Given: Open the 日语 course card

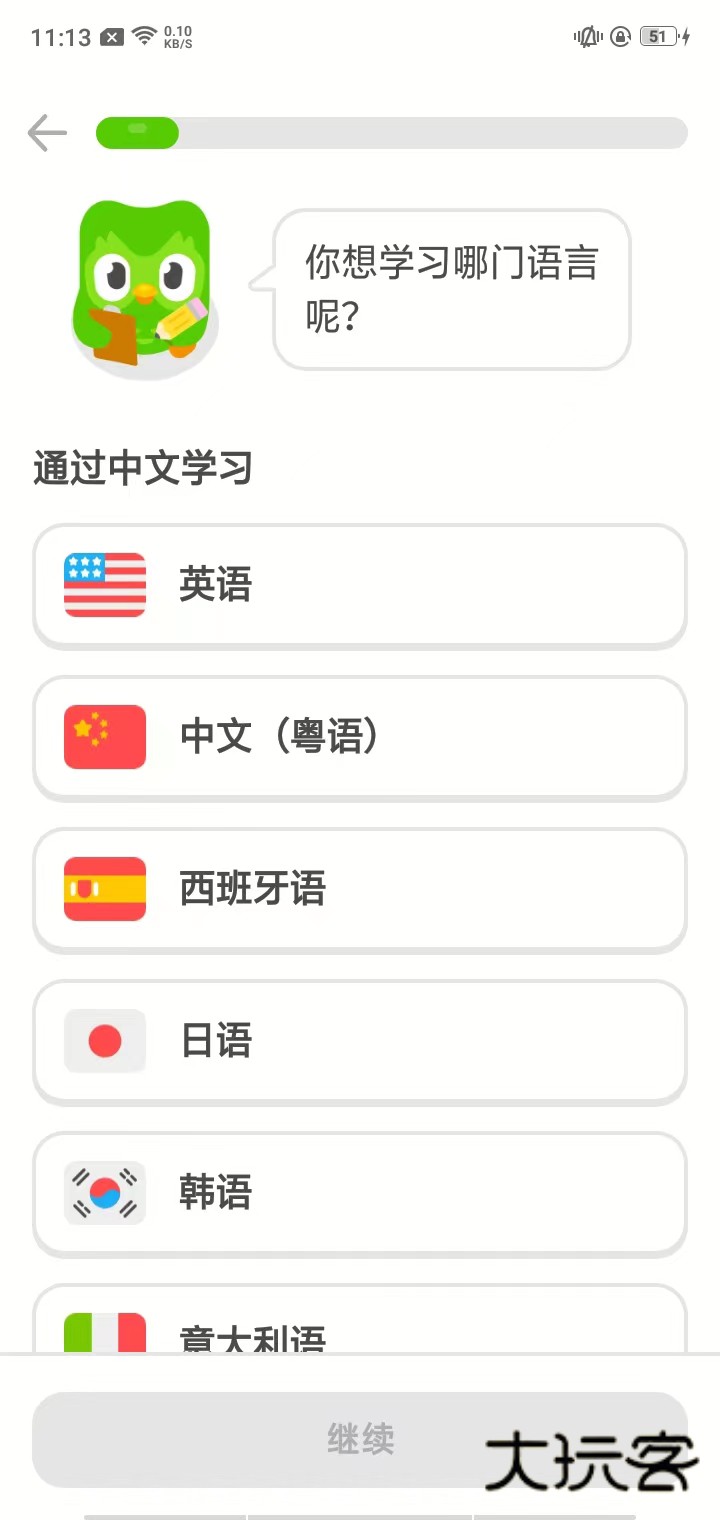Looking at the screenshot, I should pos(360,1042).
